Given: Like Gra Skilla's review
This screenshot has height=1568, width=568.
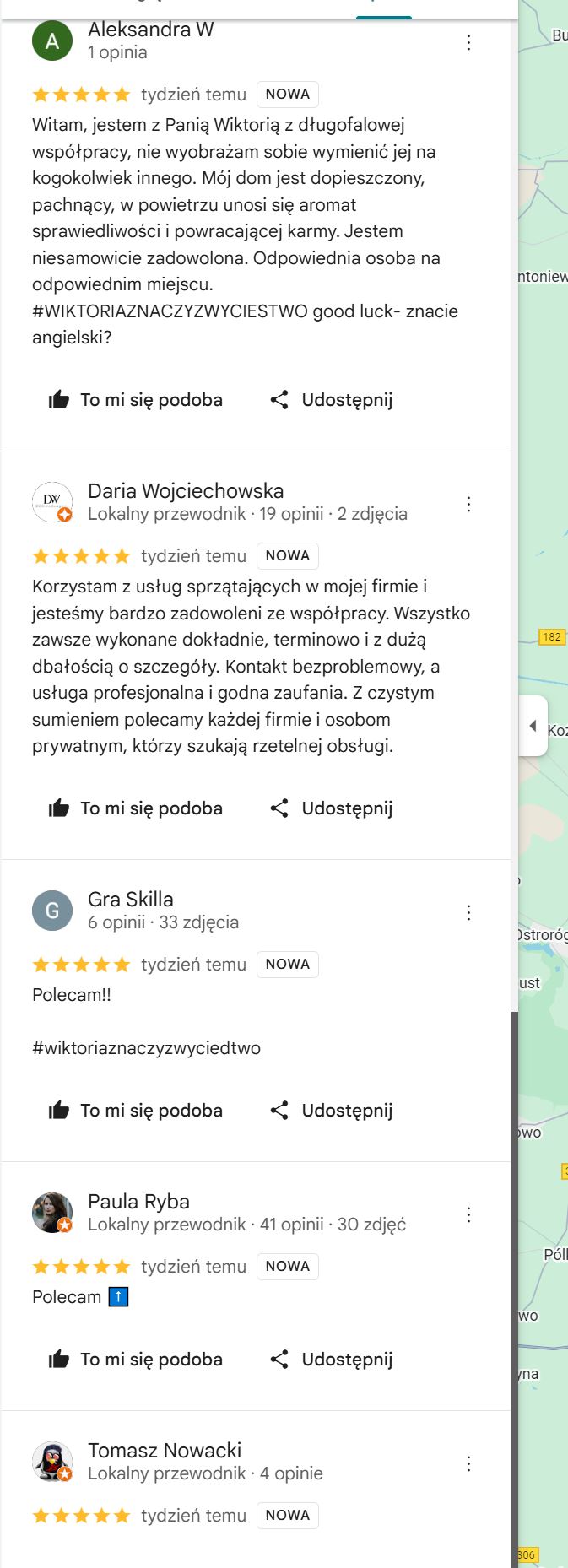Looking at the screenshot, I should click(x=136, y=1111).
